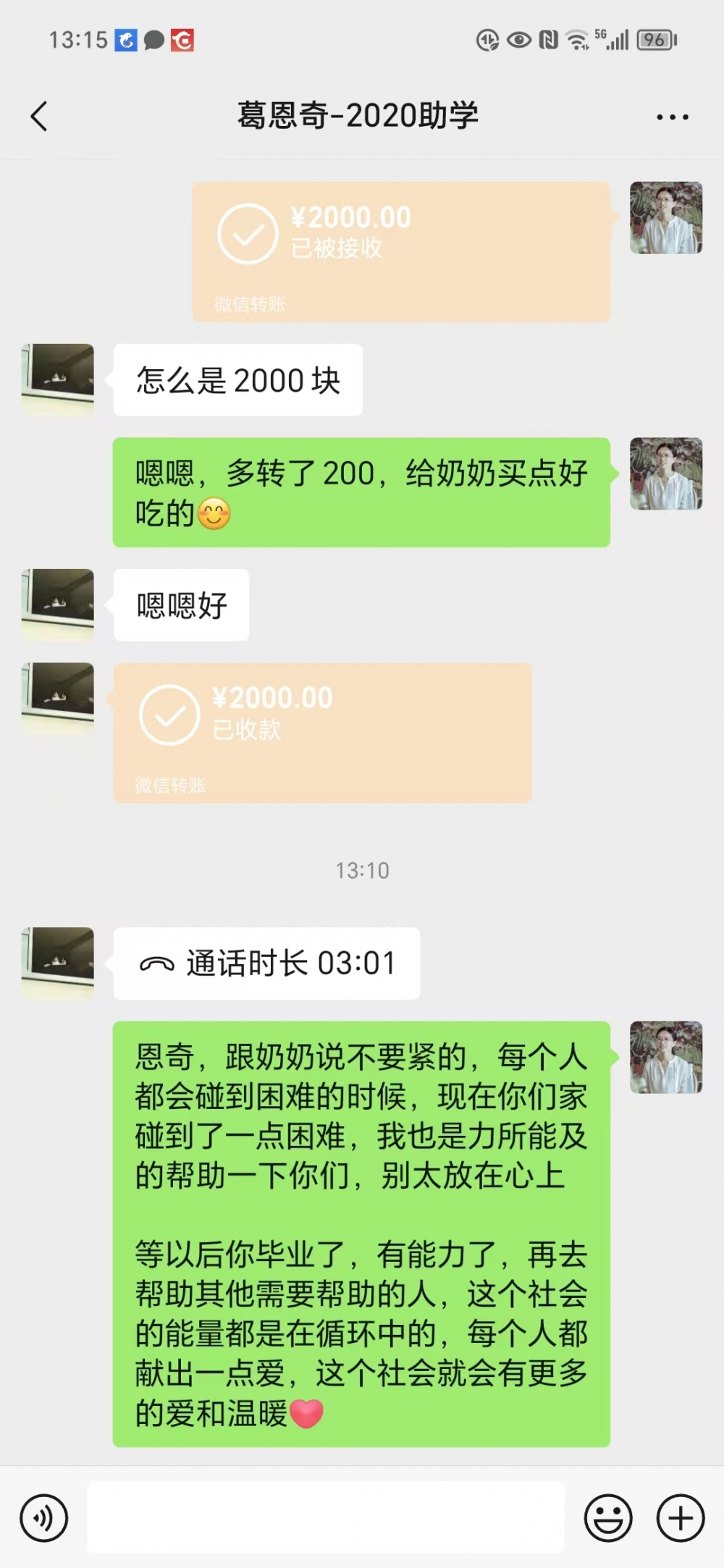Image resolution: width=724 pixels, height=1568 pixels.
Task: Open the emoji sticker panel
Action: (608, 1517)
